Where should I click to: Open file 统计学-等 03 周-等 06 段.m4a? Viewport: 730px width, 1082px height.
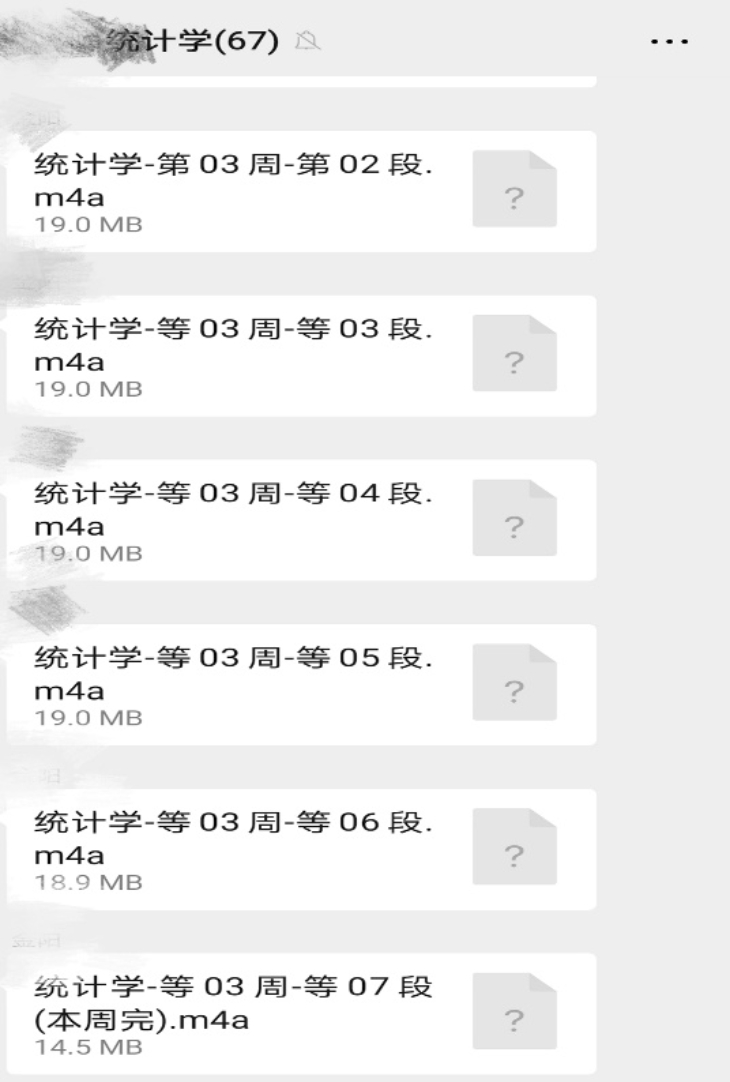tap(300, 849)
